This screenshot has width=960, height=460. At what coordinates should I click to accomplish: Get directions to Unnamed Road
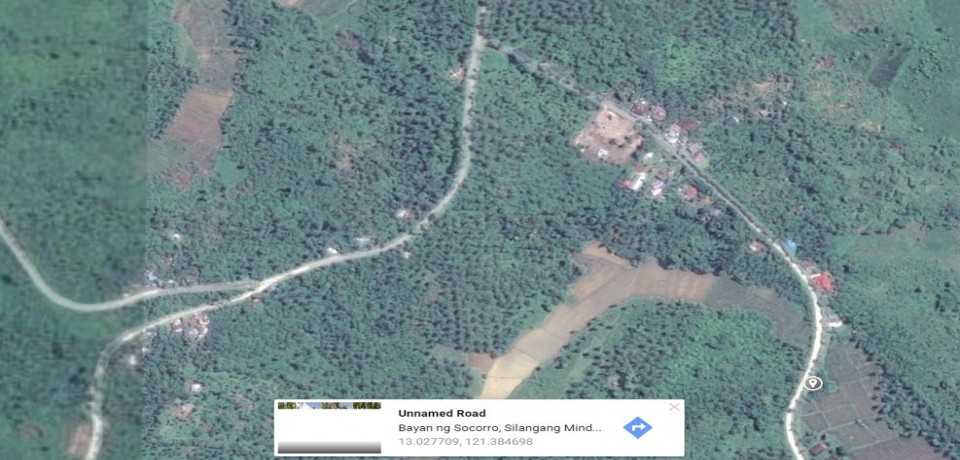[637, 428]
